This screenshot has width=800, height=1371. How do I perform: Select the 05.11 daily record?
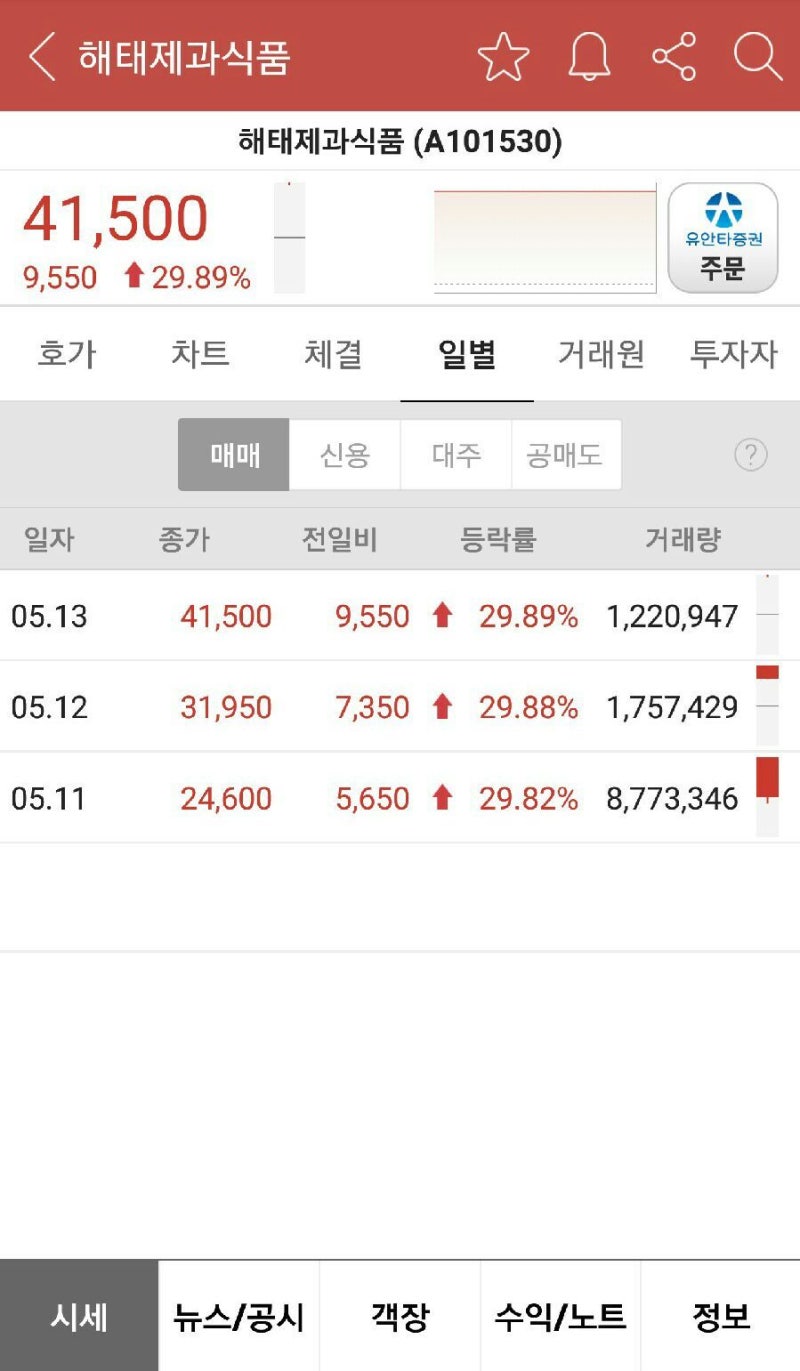tap(400, 799)
